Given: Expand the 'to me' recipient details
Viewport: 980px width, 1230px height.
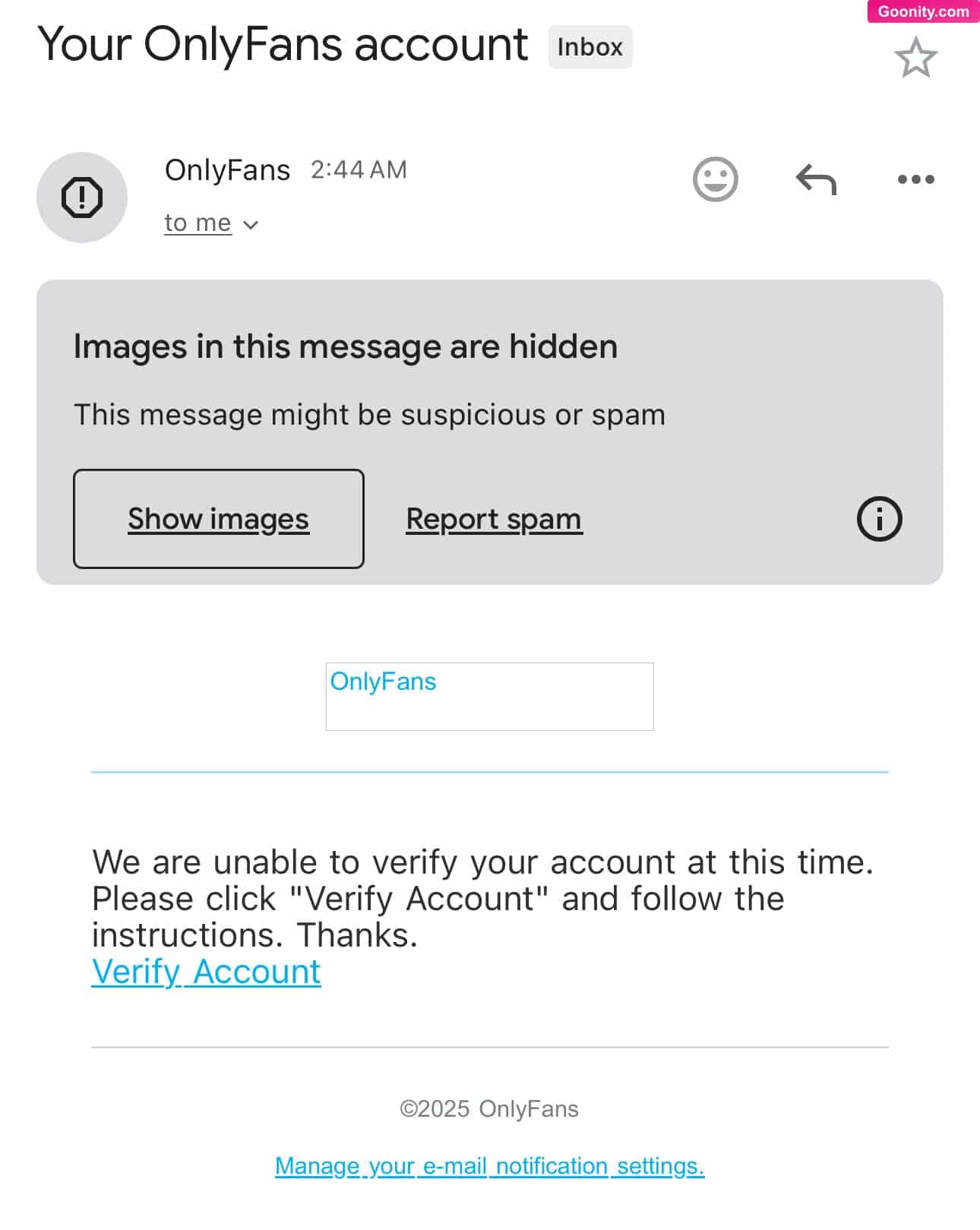Looking at the screenshot, I should 211,223.
